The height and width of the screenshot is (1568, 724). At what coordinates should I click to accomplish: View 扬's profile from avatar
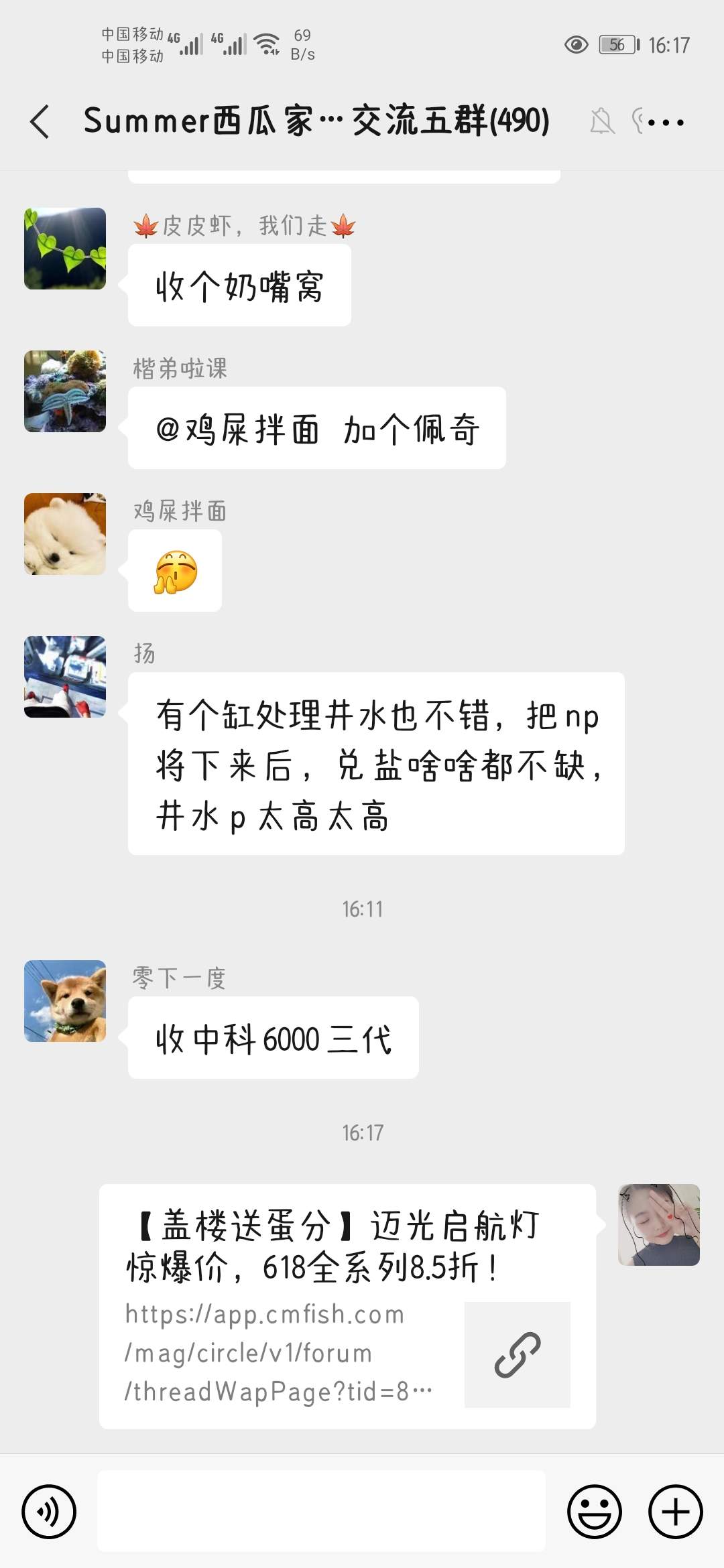65,677
